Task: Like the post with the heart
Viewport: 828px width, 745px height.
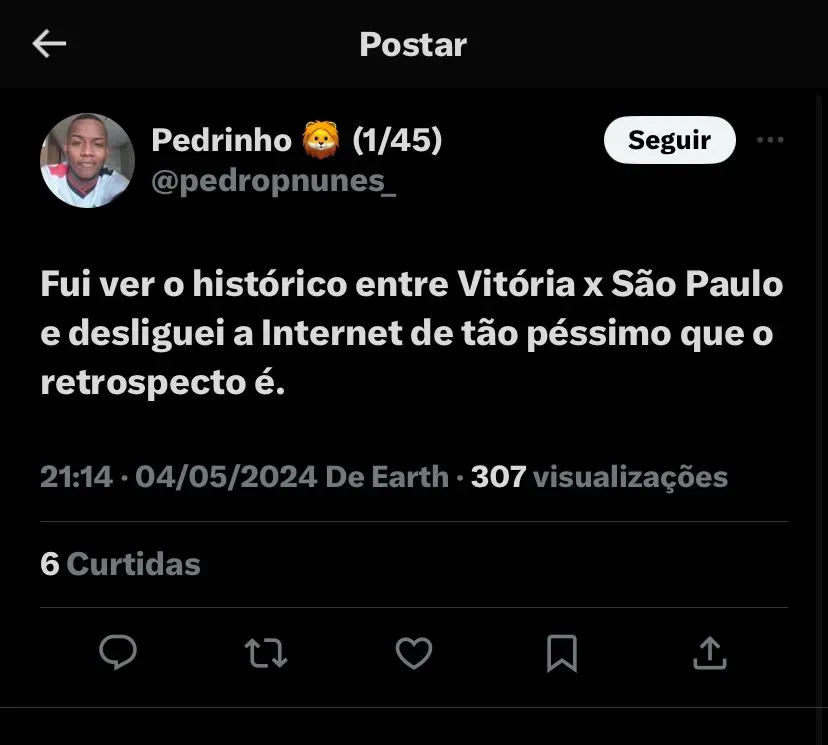Action: coord(413,653)
